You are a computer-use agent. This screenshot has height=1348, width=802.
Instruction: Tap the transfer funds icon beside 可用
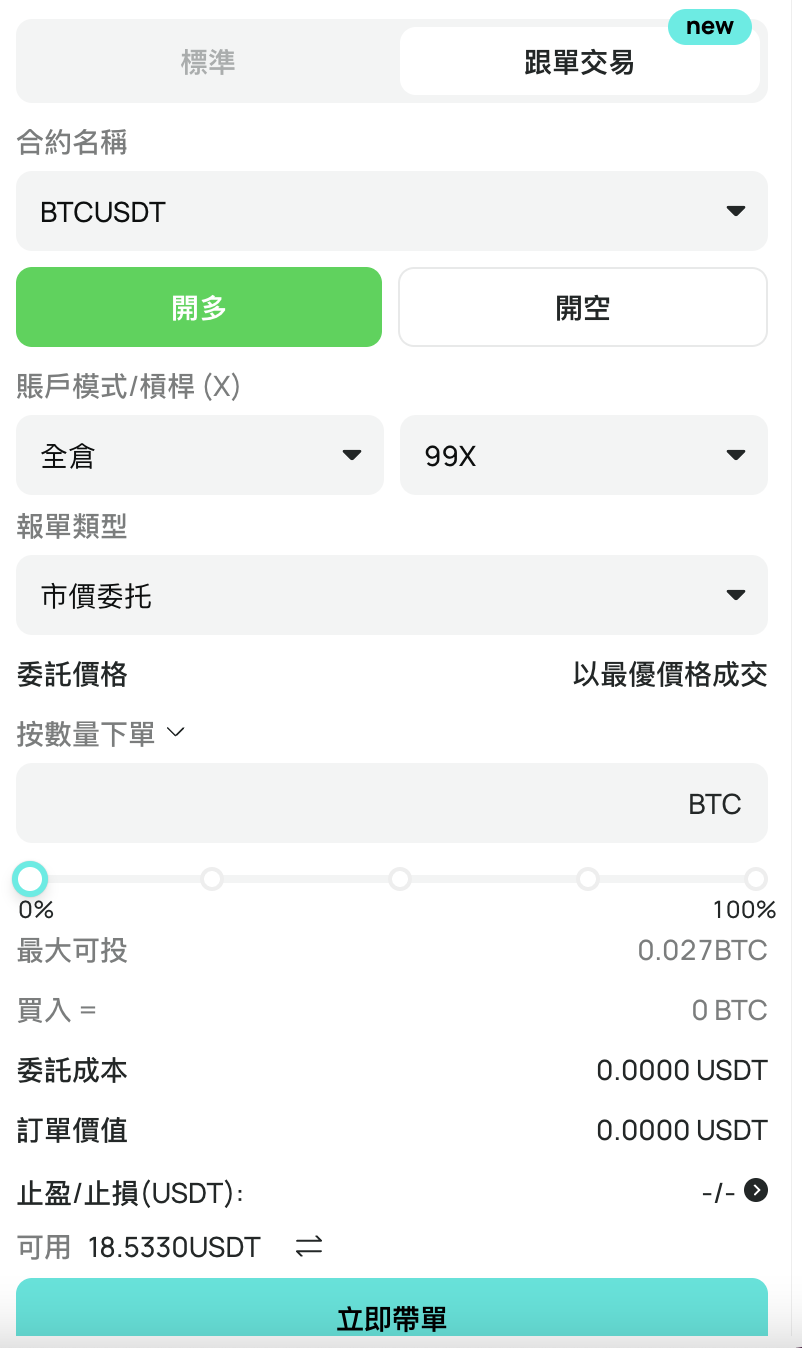309,1247
